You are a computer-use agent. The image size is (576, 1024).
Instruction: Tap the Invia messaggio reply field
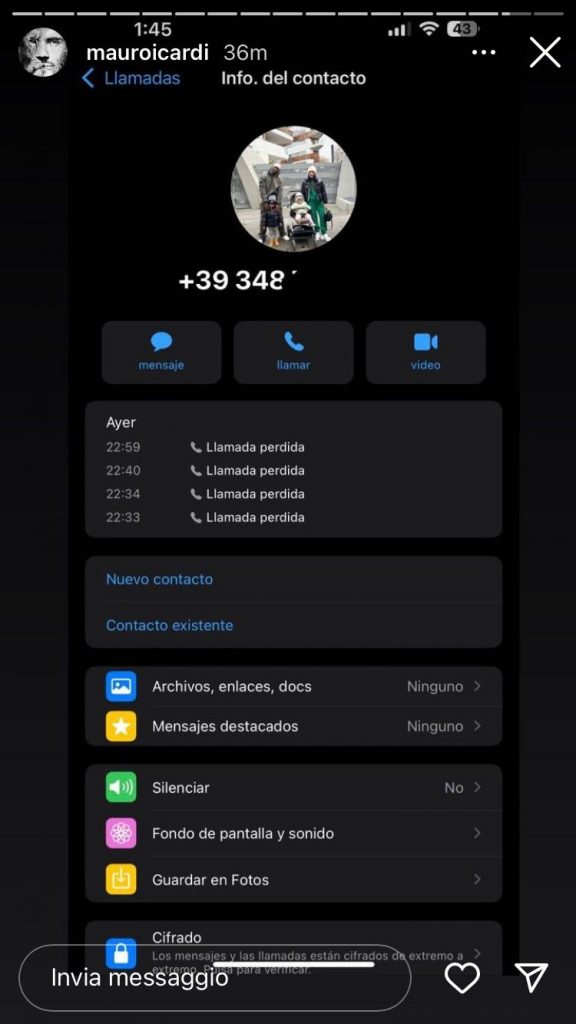point(215,978)
